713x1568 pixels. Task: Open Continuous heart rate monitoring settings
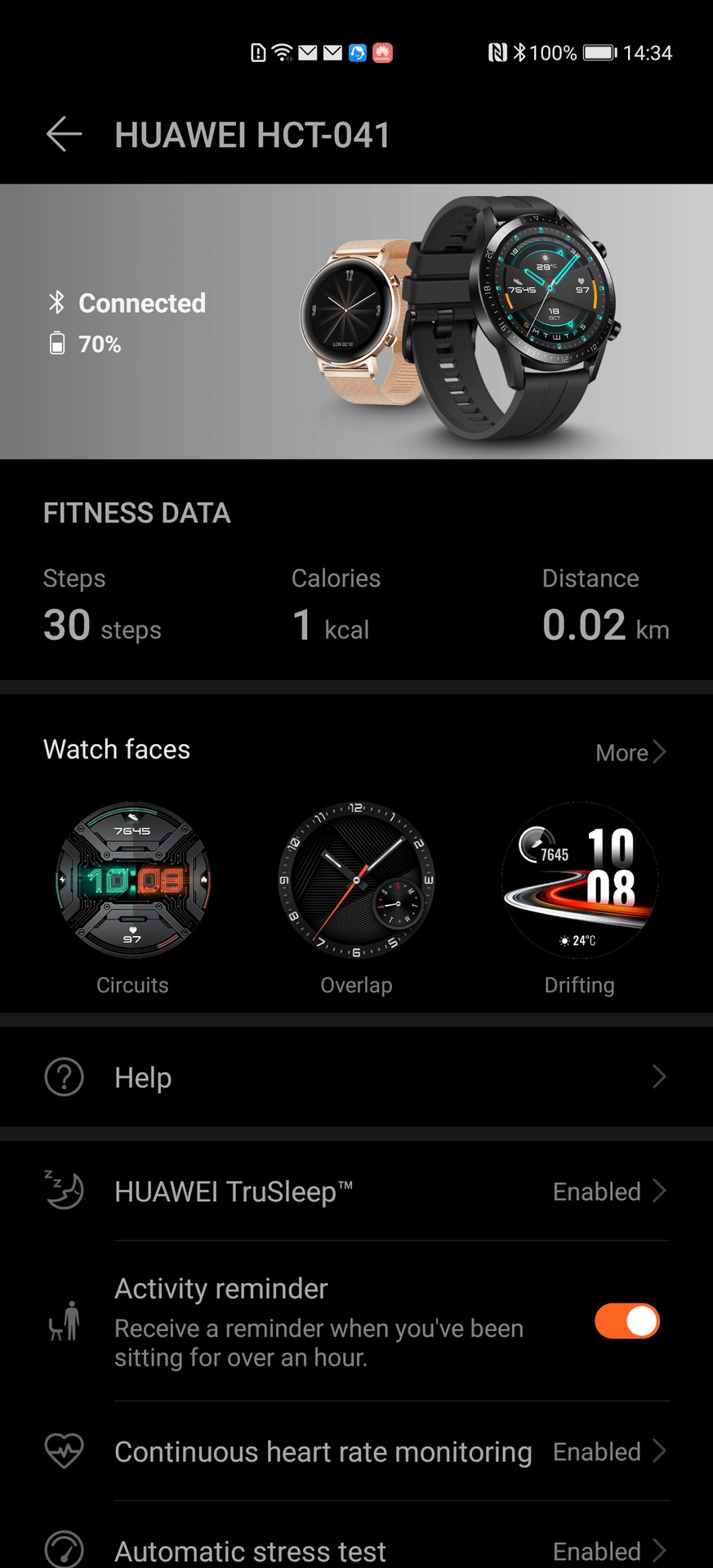[x=356, y=1451]
